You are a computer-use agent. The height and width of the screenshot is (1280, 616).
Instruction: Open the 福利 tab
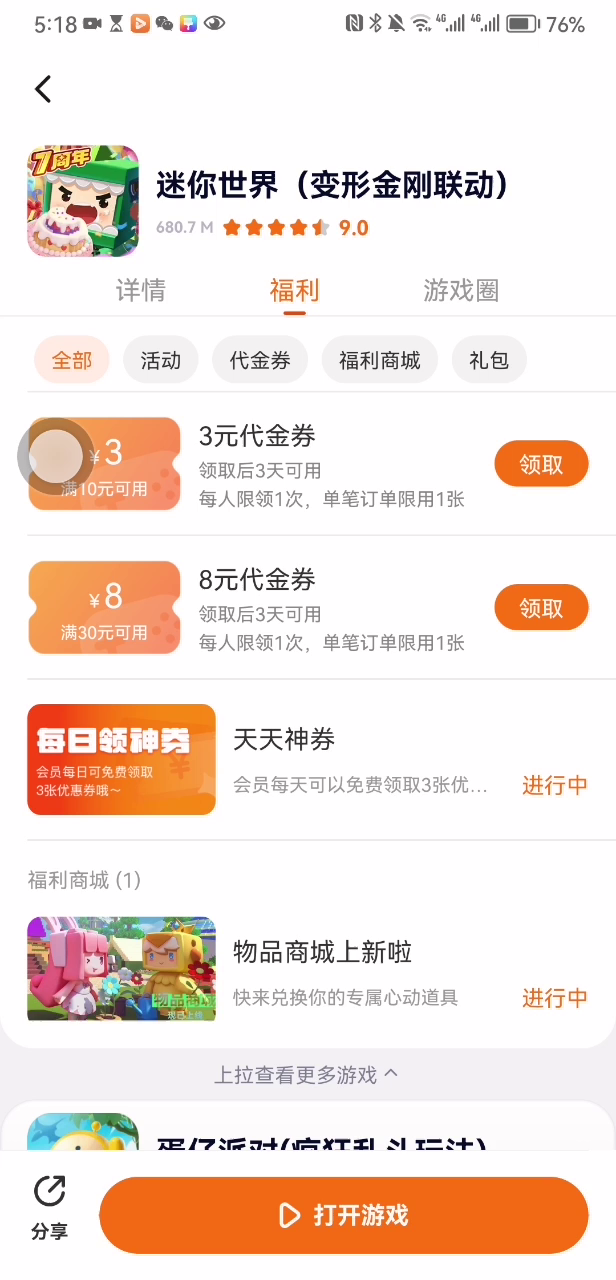coord(294,291)
